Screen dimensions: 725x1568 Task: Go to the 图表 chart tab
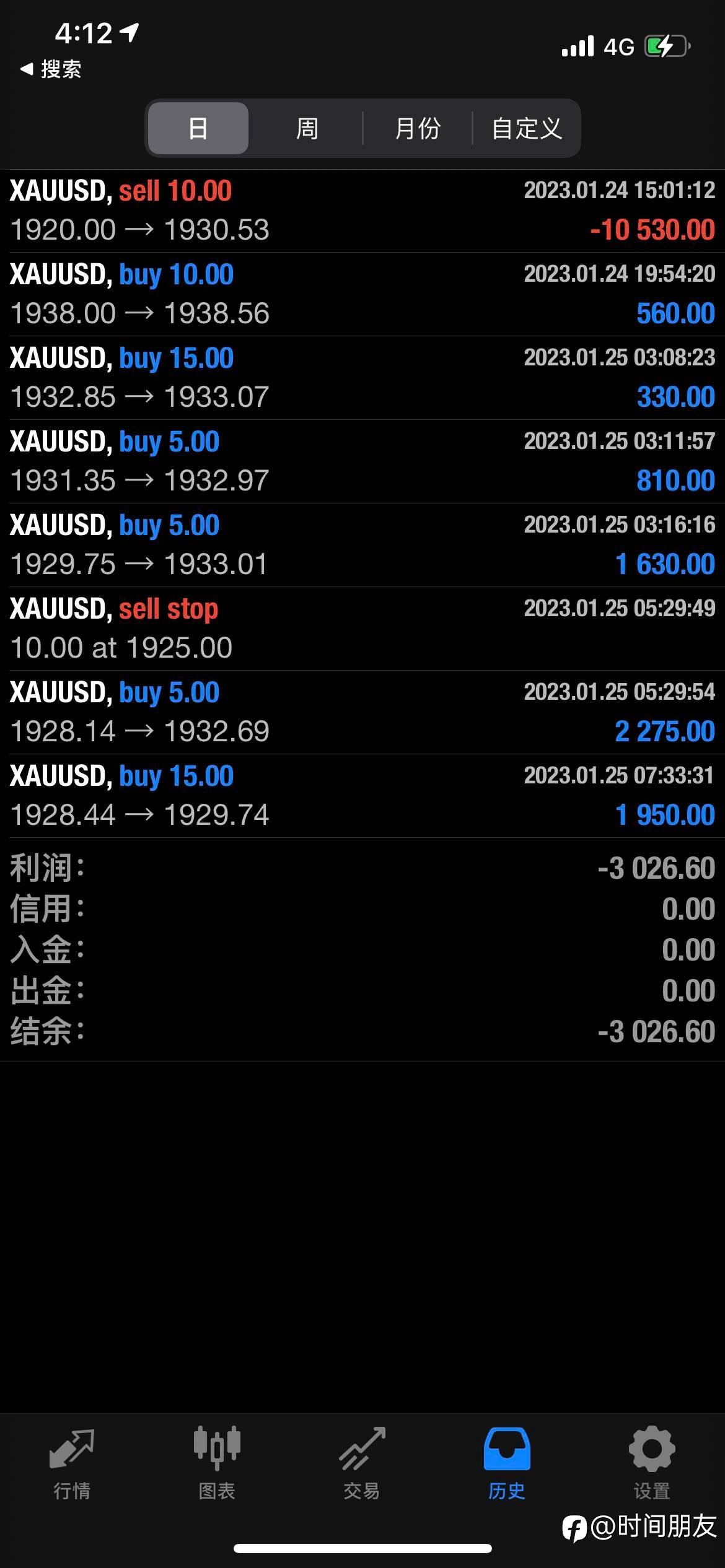217,1463
